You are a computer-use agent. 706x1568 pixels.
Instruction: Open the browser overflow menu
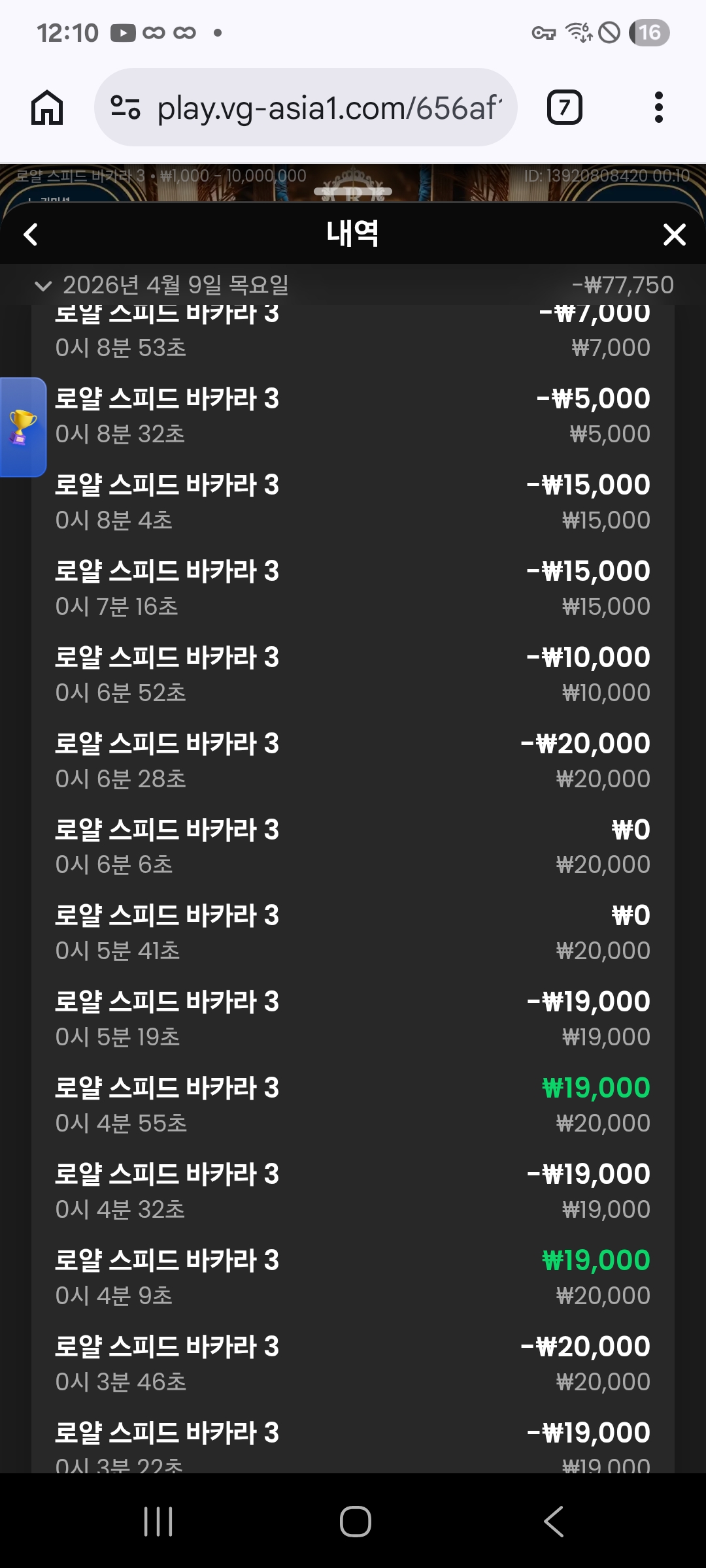pyautogui.click(x=658, y=107)
